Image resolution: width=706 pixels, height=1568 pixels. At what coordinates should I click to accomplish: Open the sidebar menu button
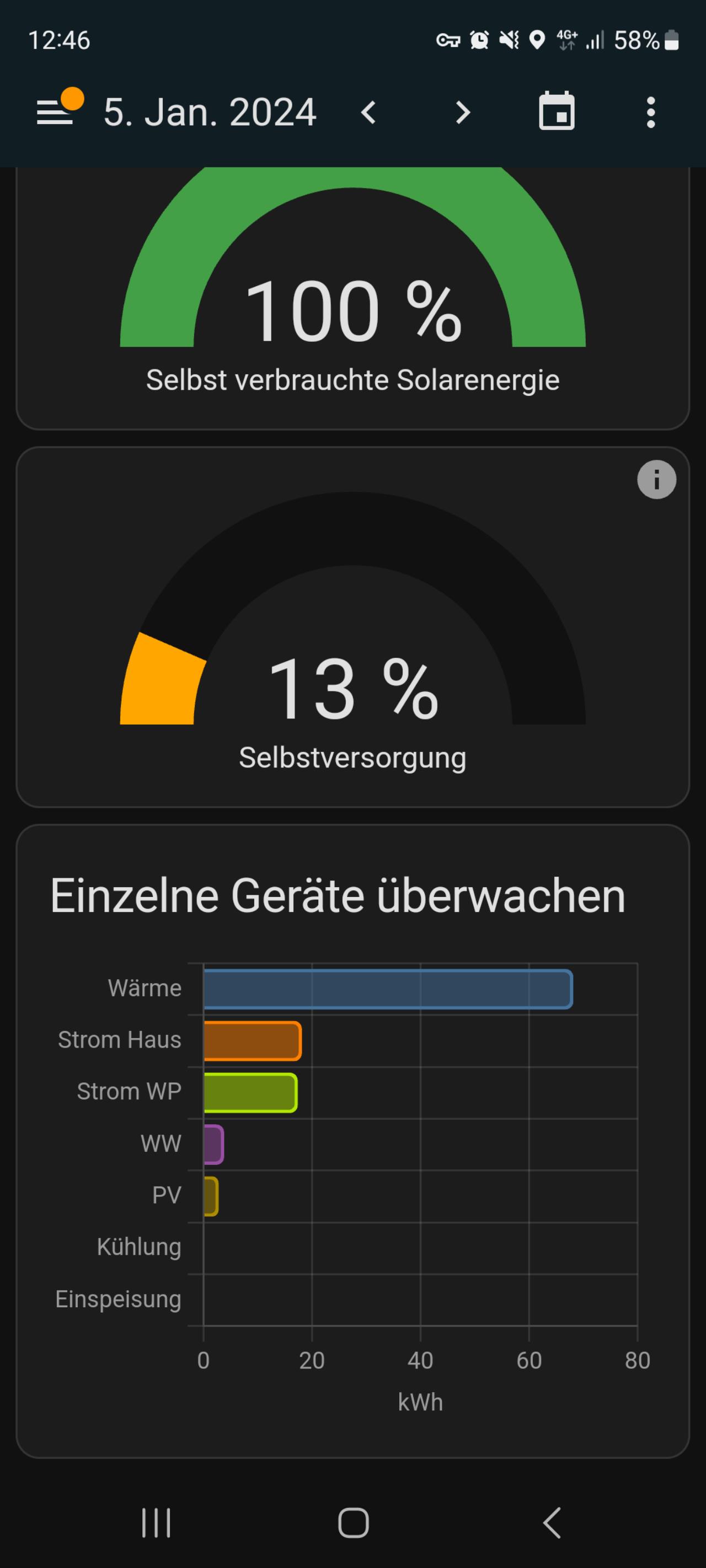click(56, 112)
